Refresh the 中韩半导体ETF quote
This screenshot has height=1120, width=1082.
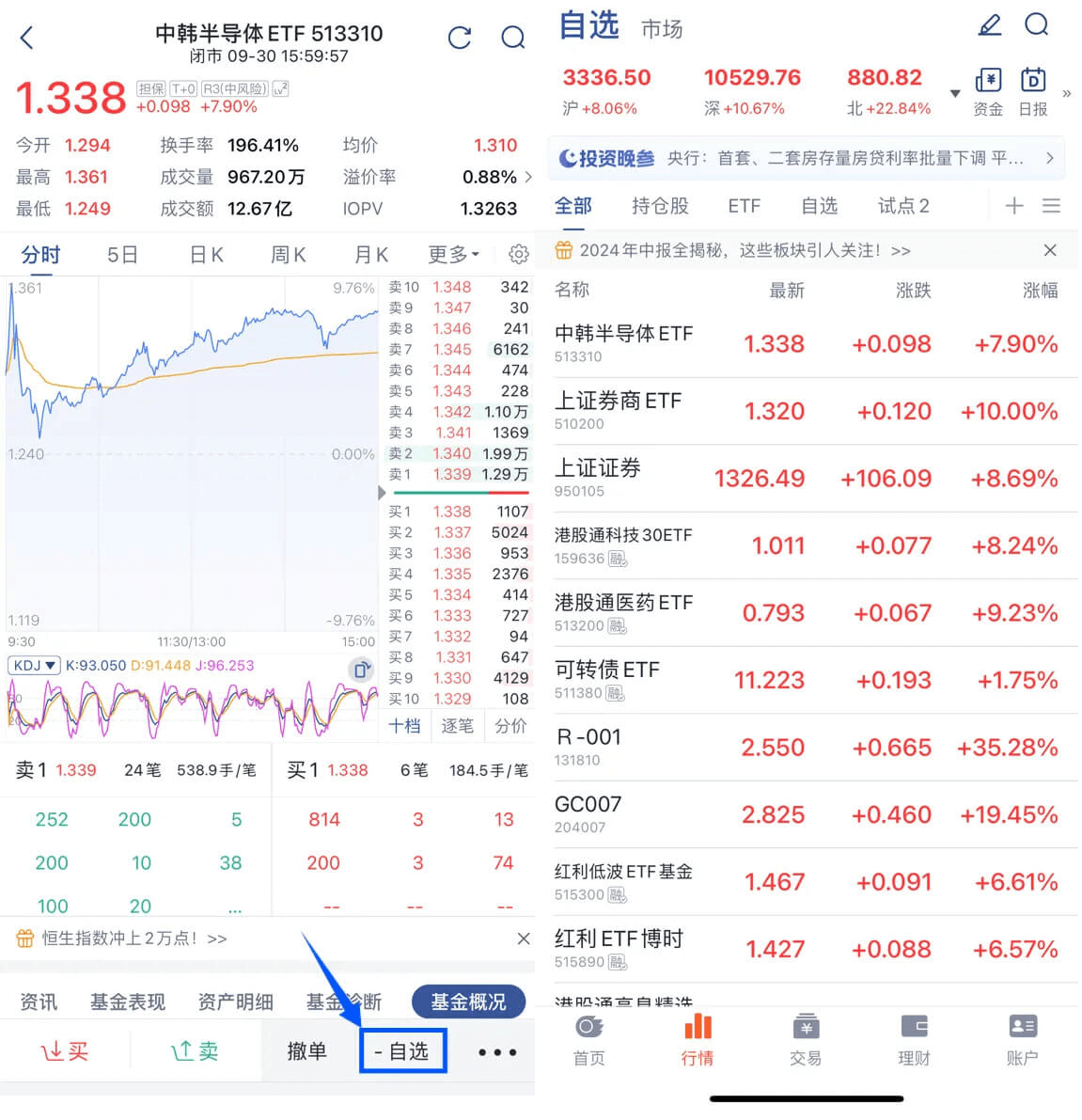(x=460, y=38)
